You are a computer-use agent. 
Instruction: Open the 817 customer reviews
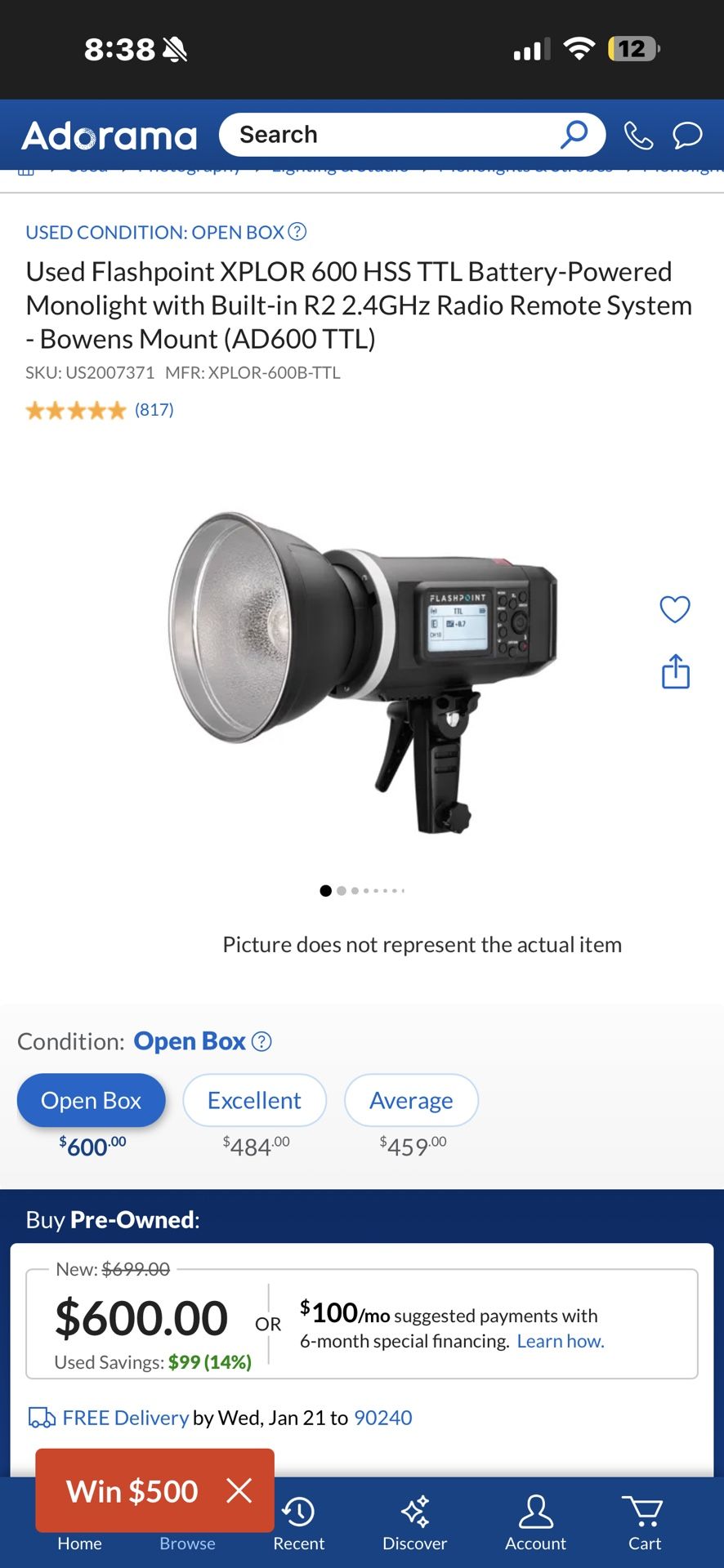point(154,409)
